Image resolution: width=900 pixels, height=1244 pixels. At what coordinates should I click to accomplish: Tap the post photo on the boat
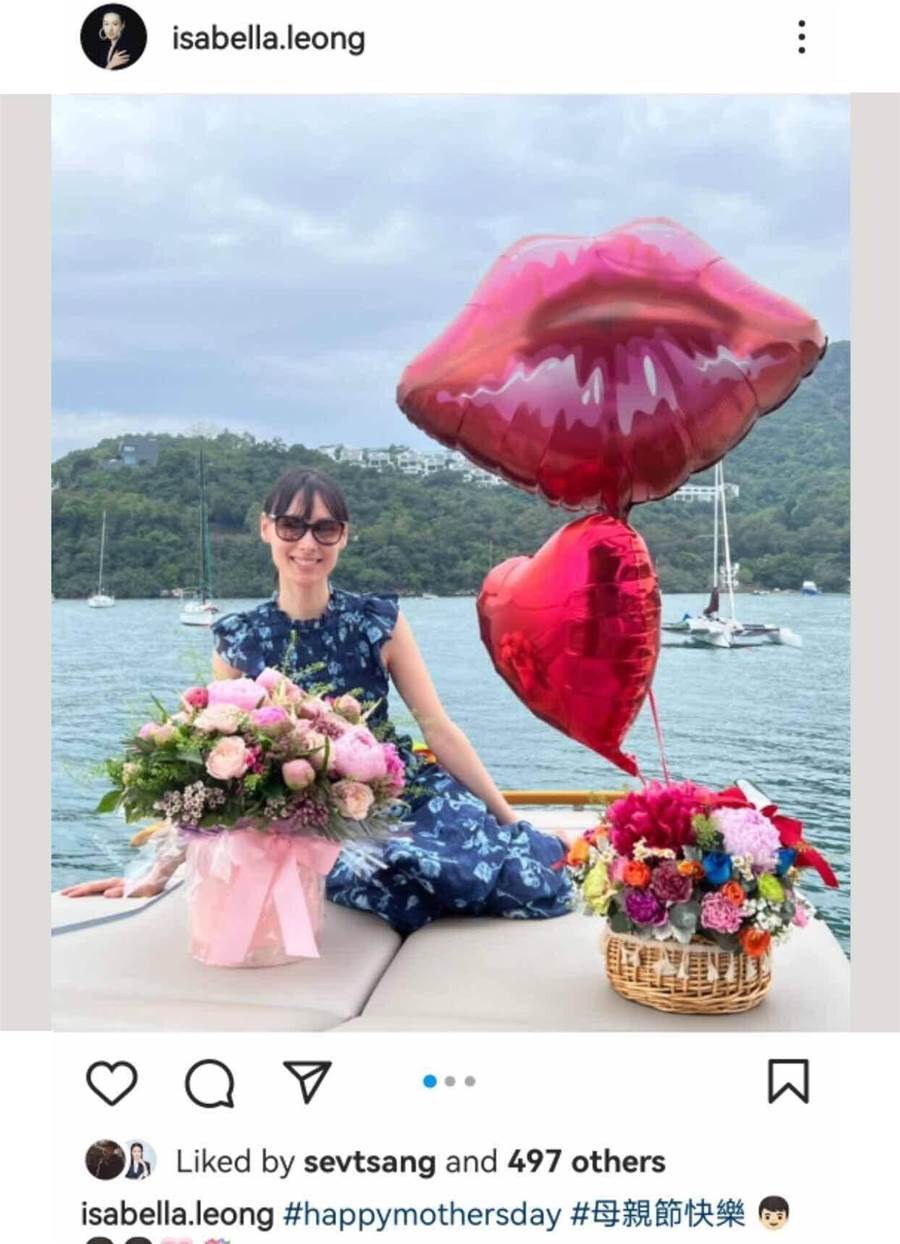[x=450, y=560]
